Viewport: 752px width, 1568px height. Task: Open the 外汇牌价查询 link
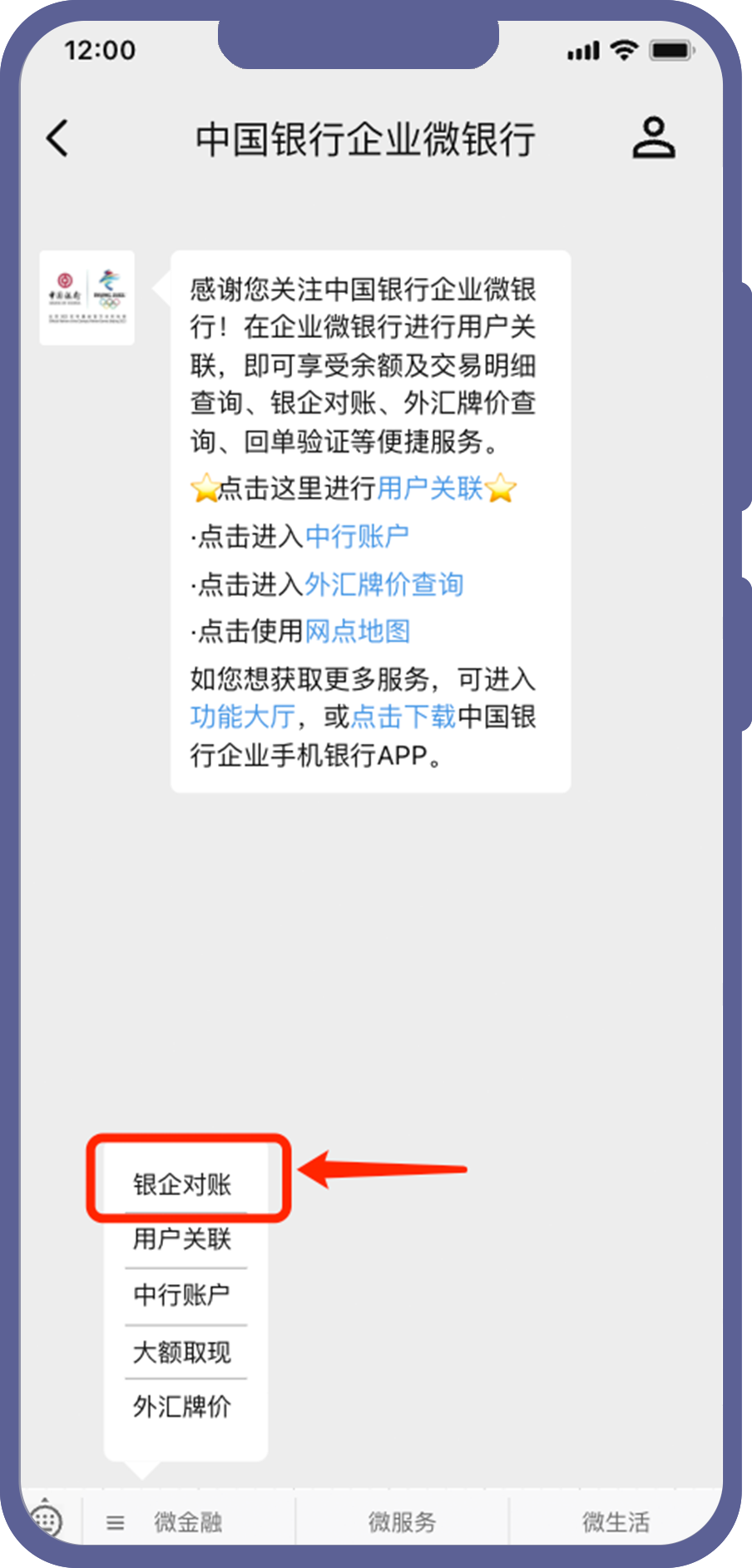383,585
